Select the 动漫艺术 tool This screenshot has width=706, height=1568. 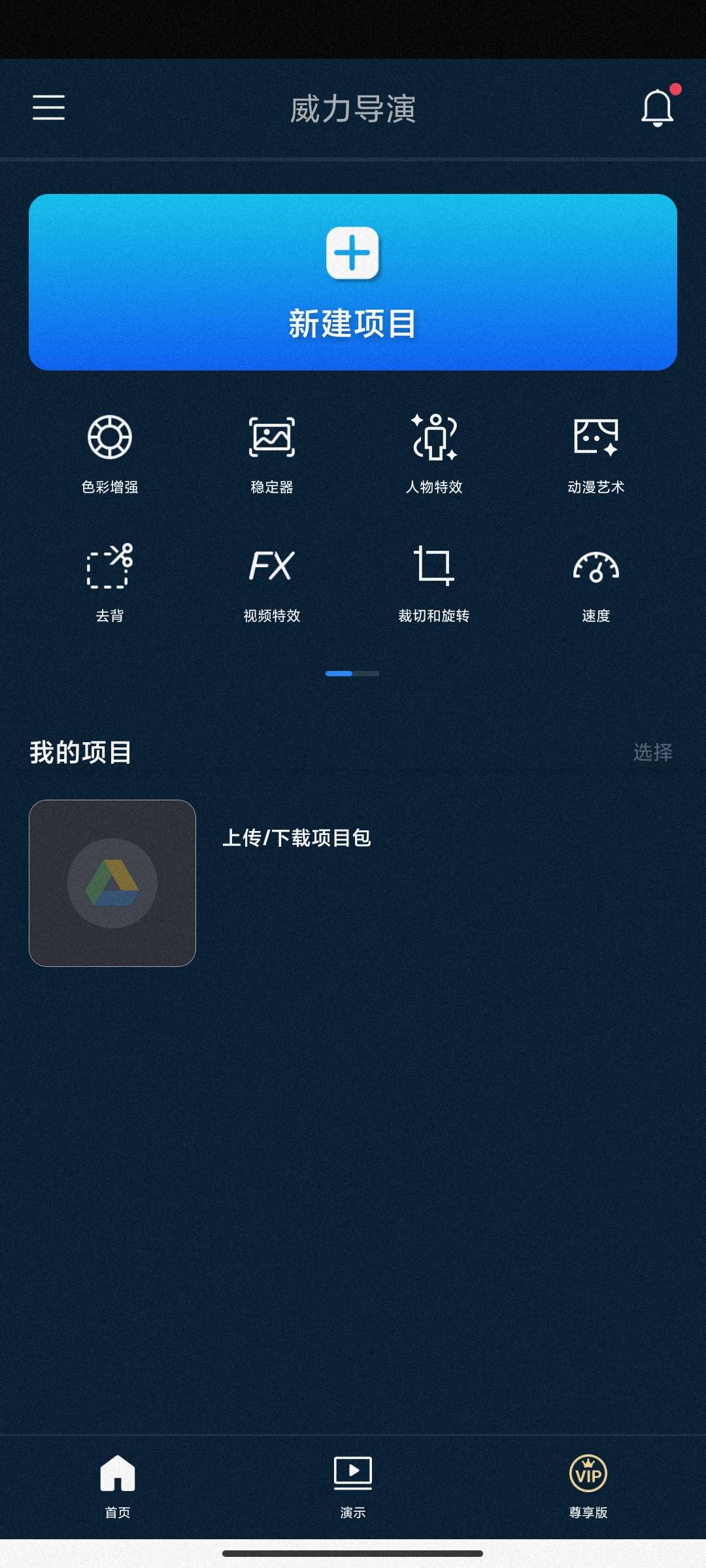(596, 452)
